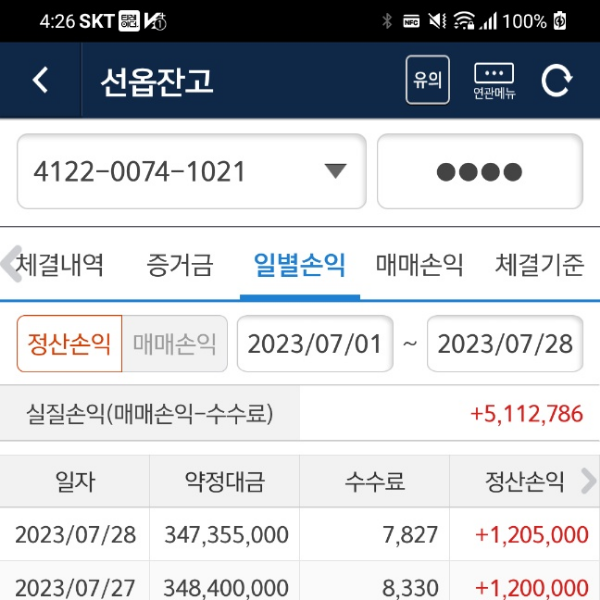600x600 pixels.
Task: Change the end date 2023/07/28
Action: point(505,344)
